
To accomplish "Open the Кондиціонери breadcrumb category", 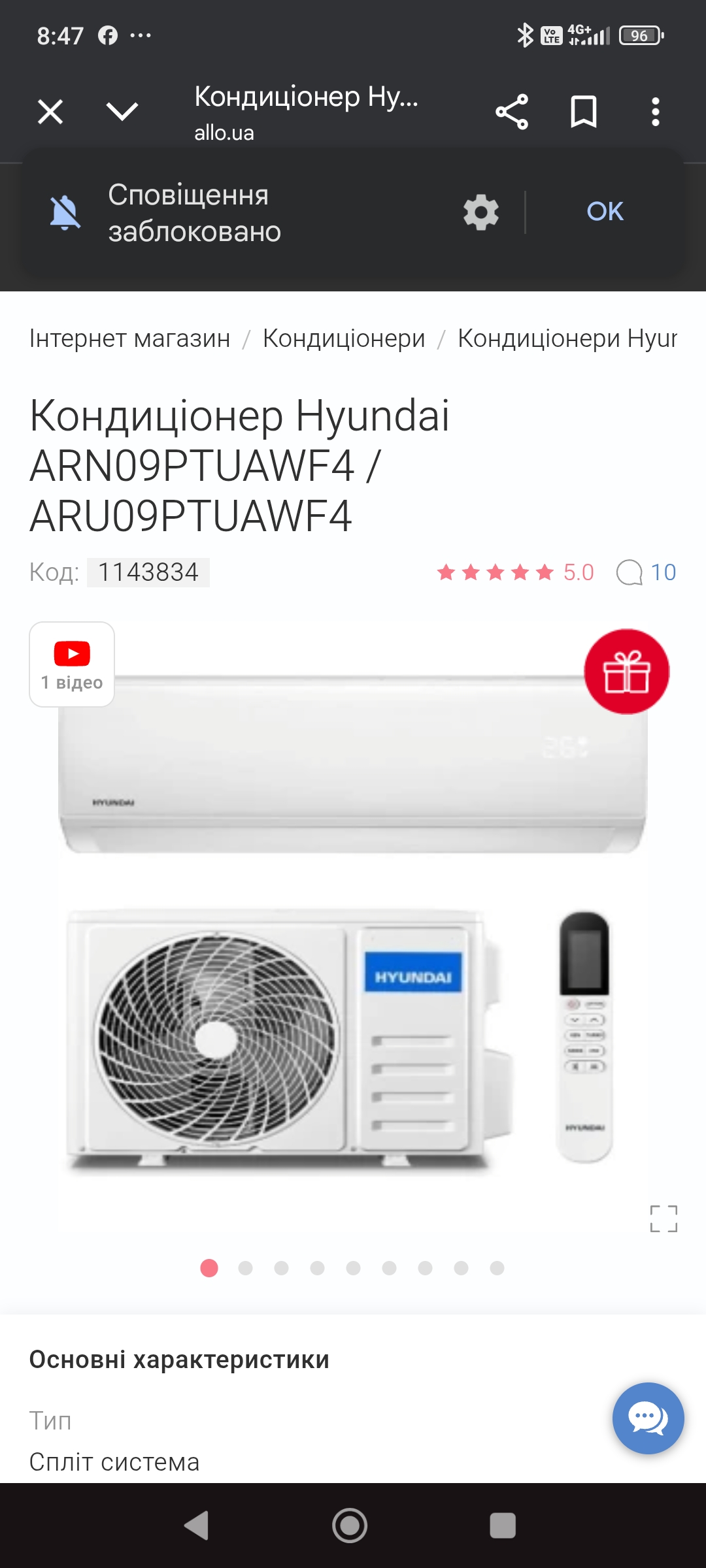I will pos(344,338).
